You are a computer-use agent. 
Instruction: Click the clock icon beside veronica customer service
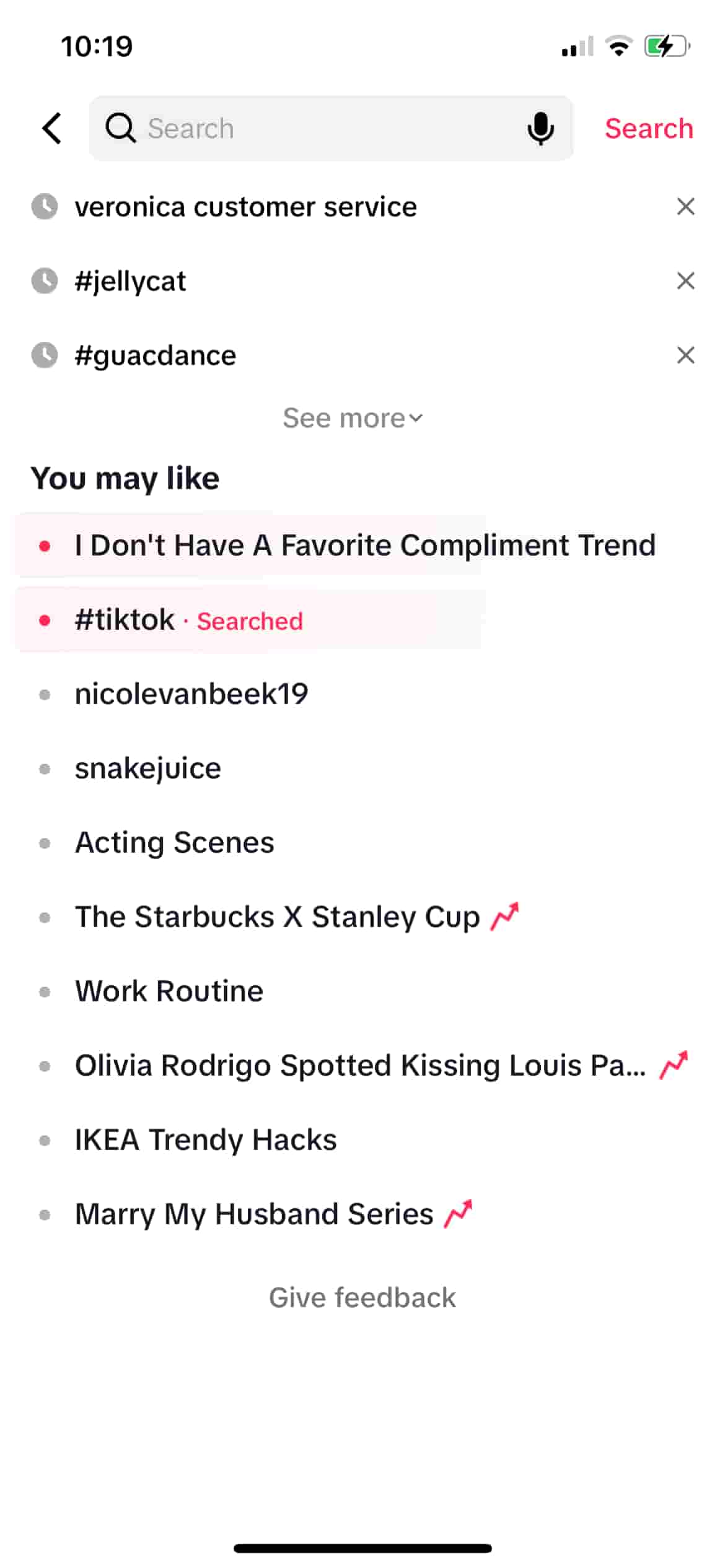click(44, 206)
